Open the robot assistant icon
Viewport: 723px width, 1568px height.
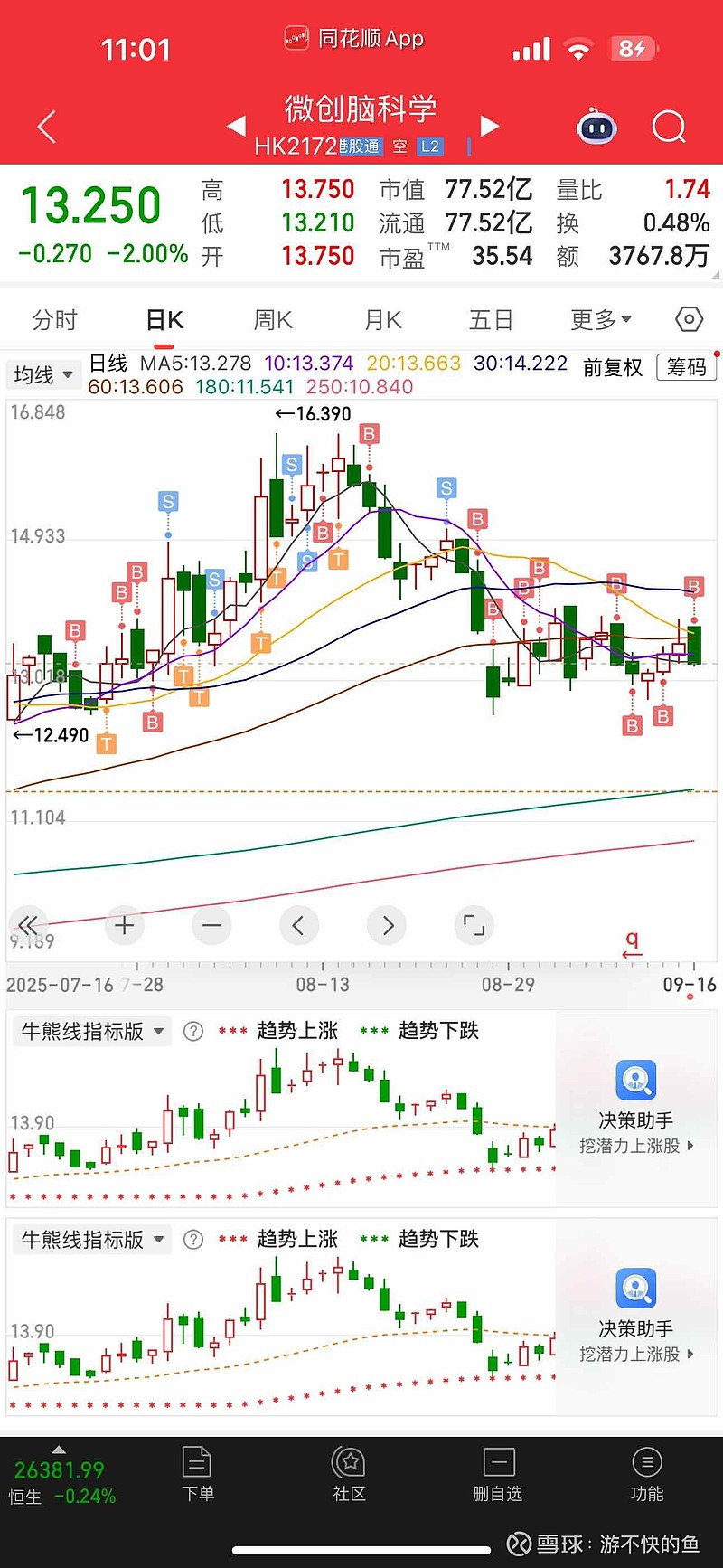(596, 128)
